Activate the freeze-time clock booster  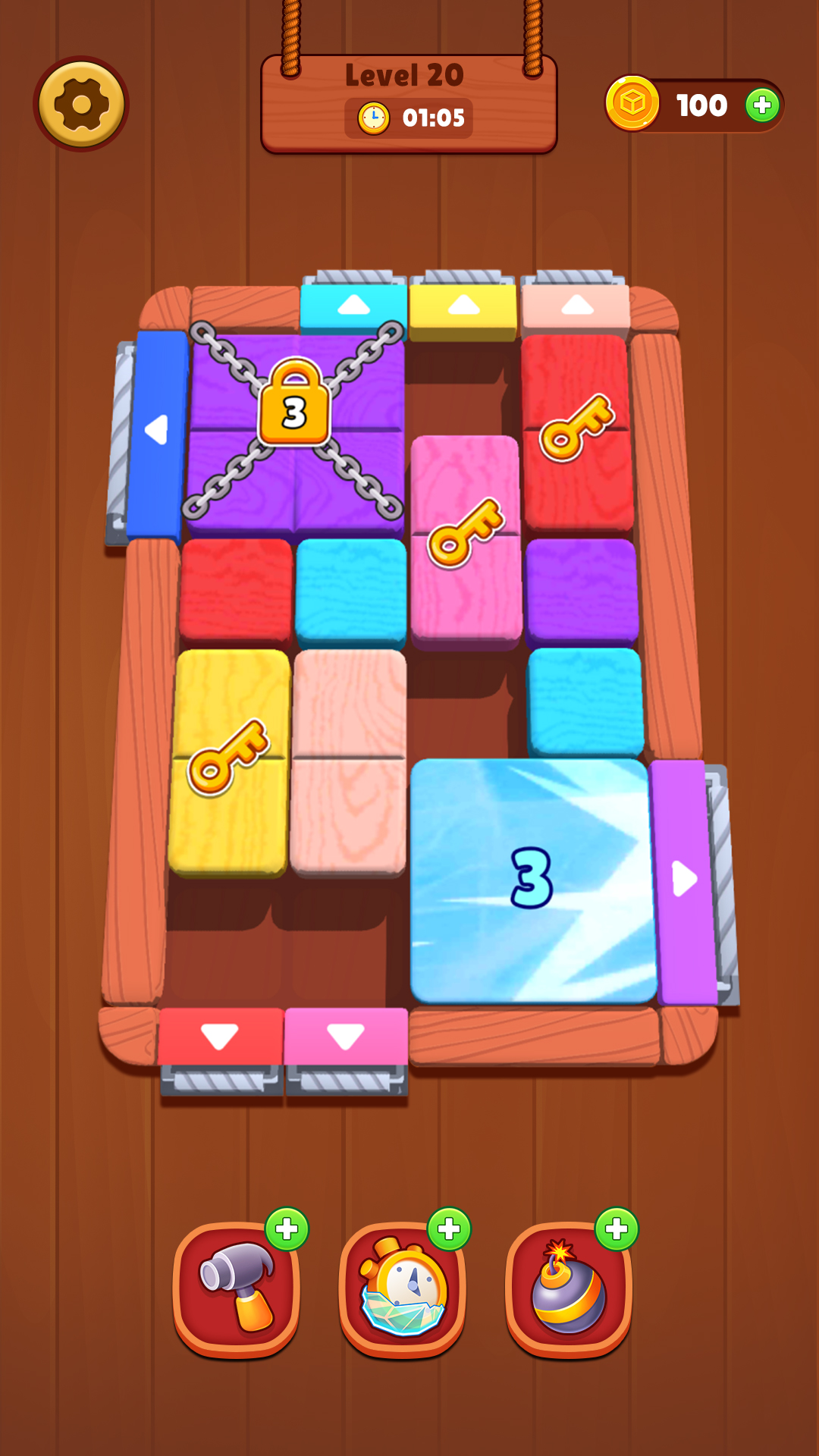(403, 1287)
